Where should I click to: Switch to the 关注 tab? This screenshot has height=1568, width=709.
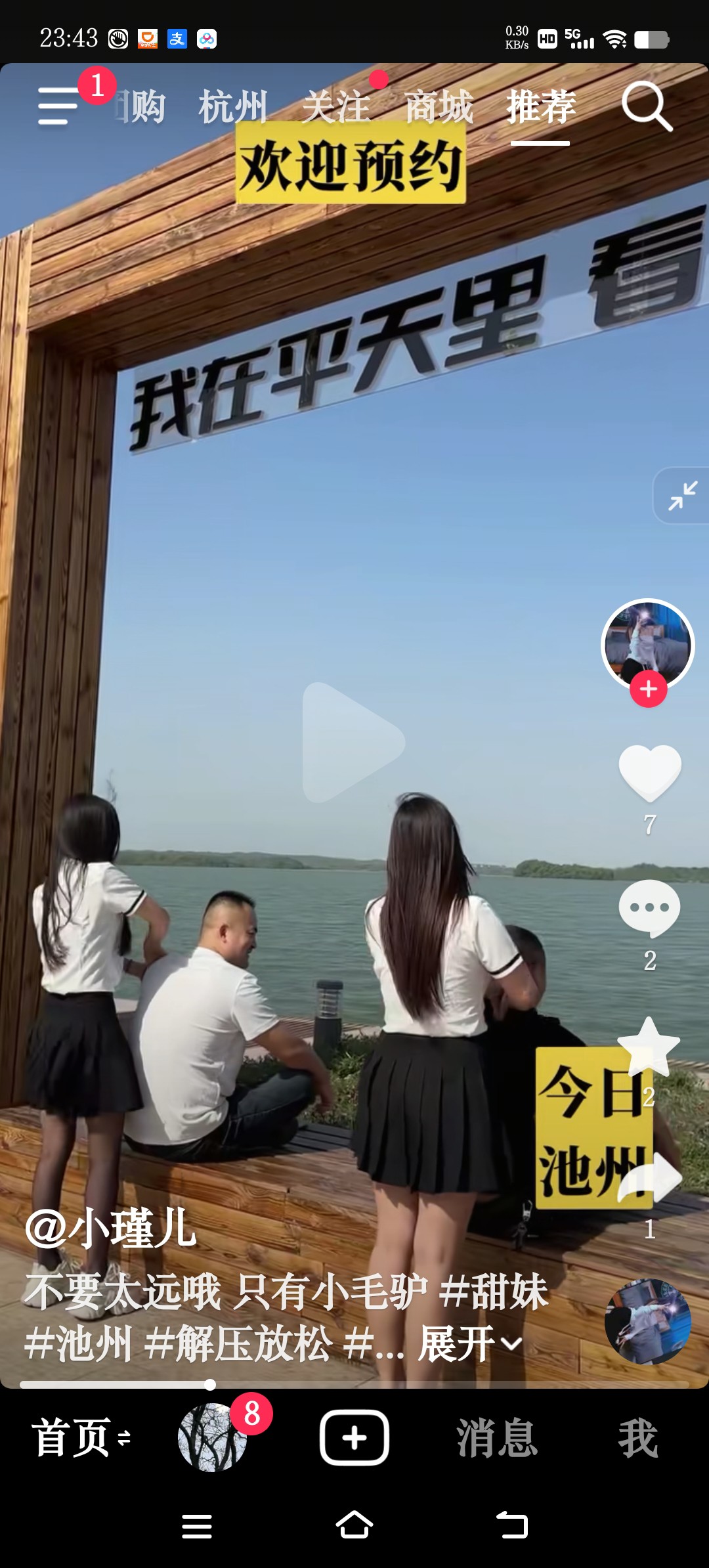(x=336, y=107)
